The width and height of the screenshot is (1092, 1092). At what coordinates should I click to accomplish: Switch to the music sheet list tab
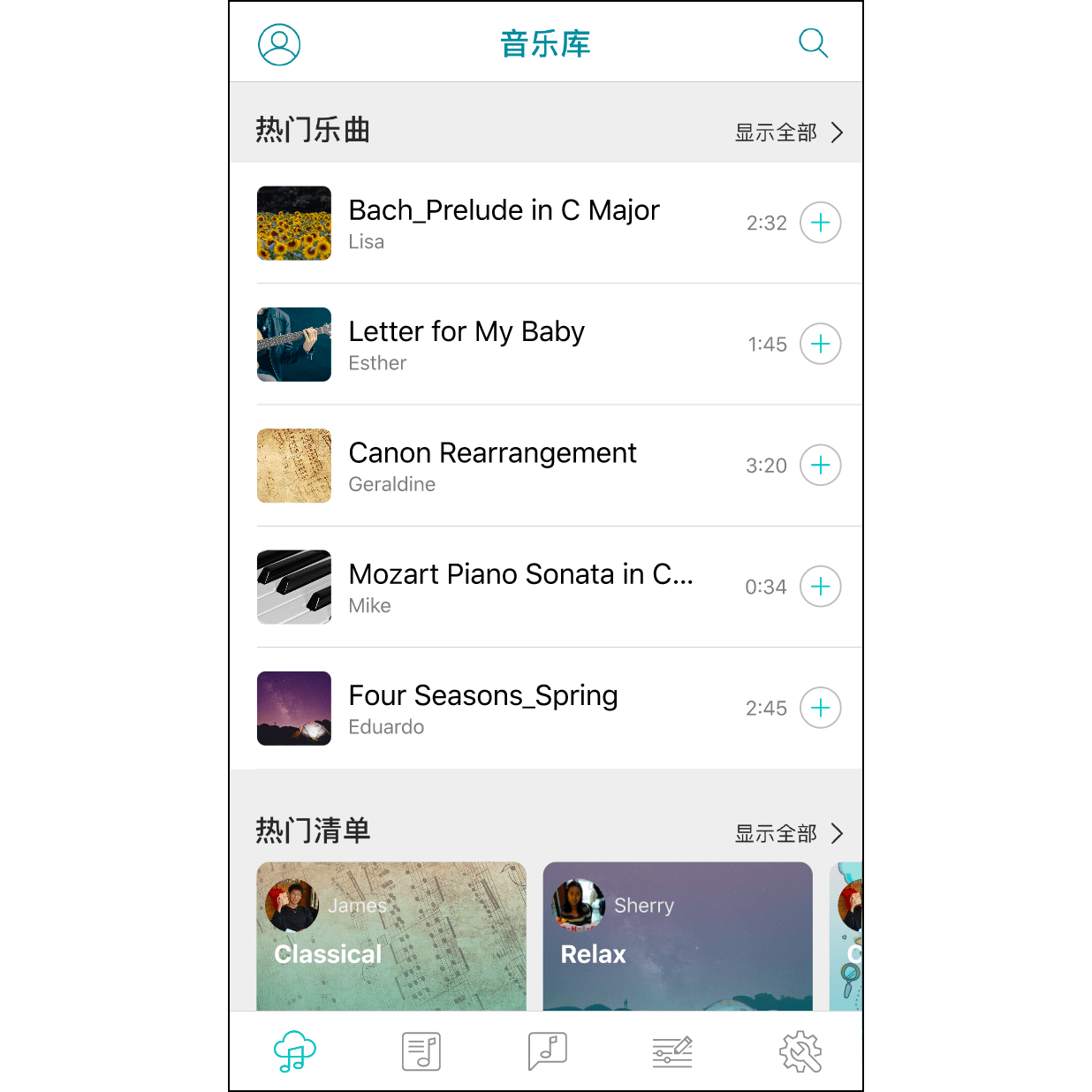coord(421,1051)
